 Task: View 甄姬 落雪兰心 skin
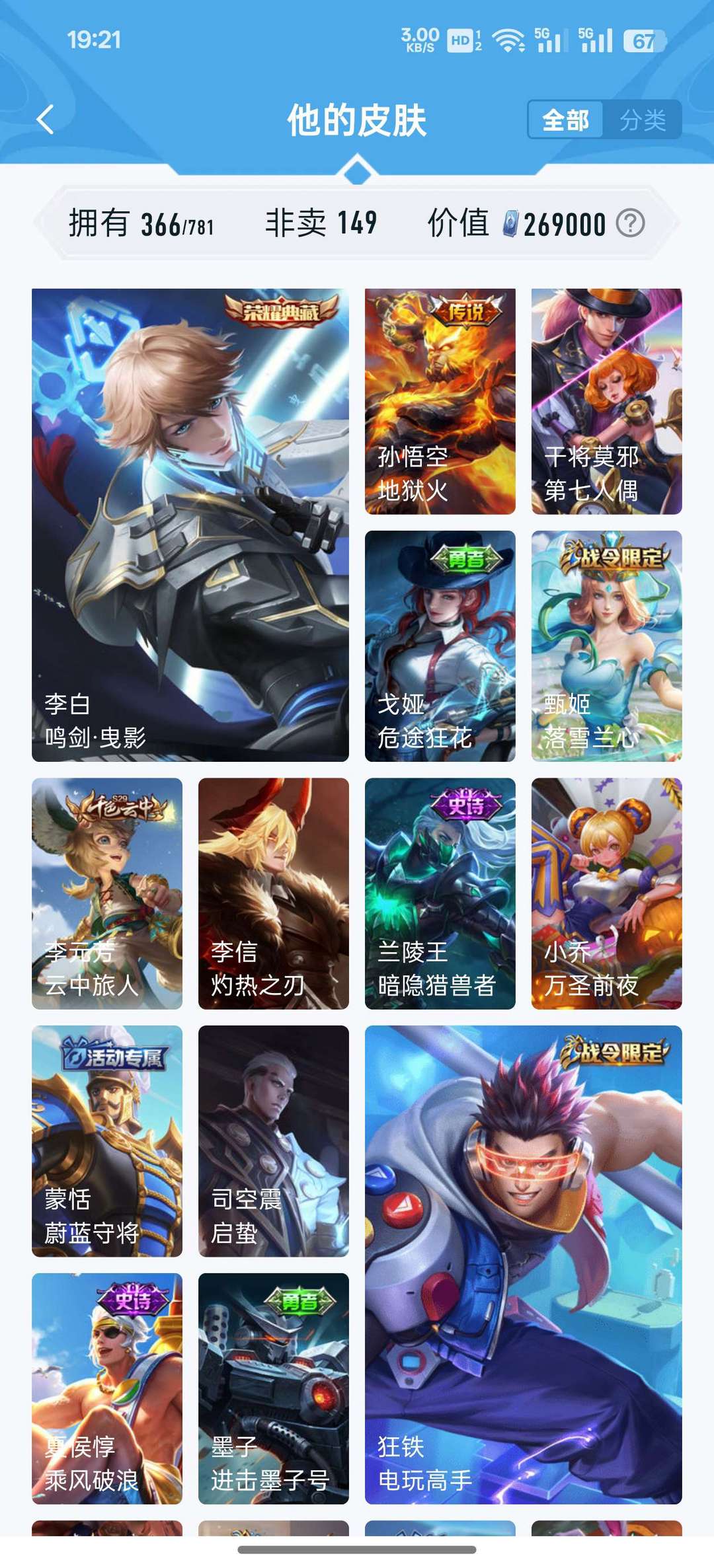pos(606,646)
